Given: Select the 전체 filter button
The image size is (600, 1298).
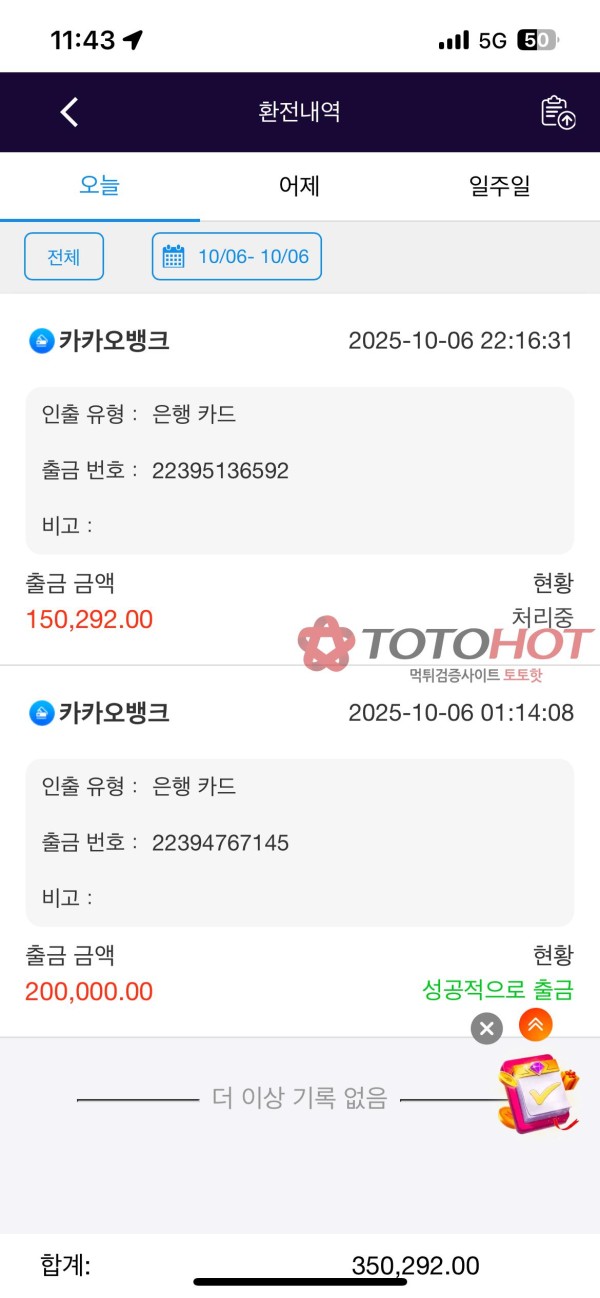Looking at the screenshot, I should 64,257.
